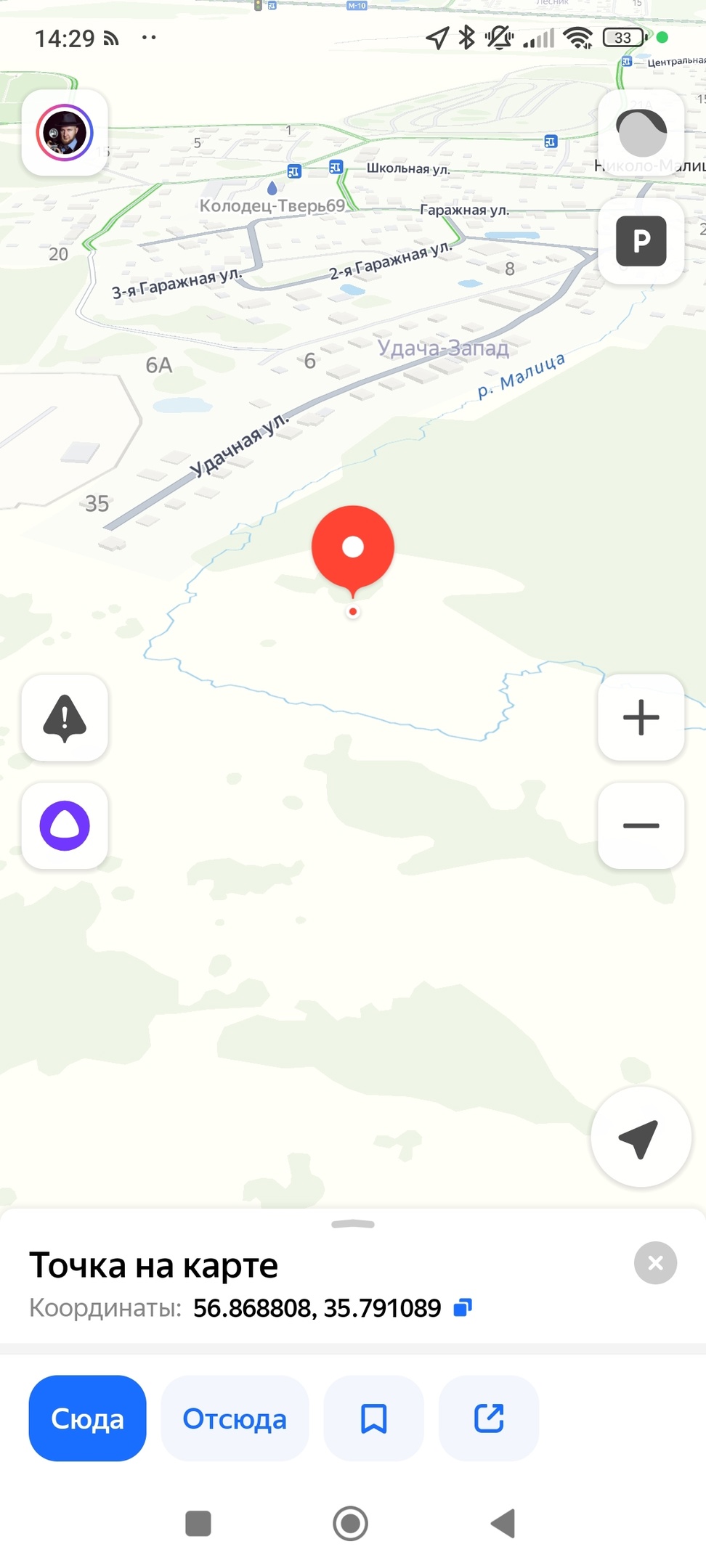Save this point to bookmarks
The image size is (706, 1568).
pos(373,1418)
